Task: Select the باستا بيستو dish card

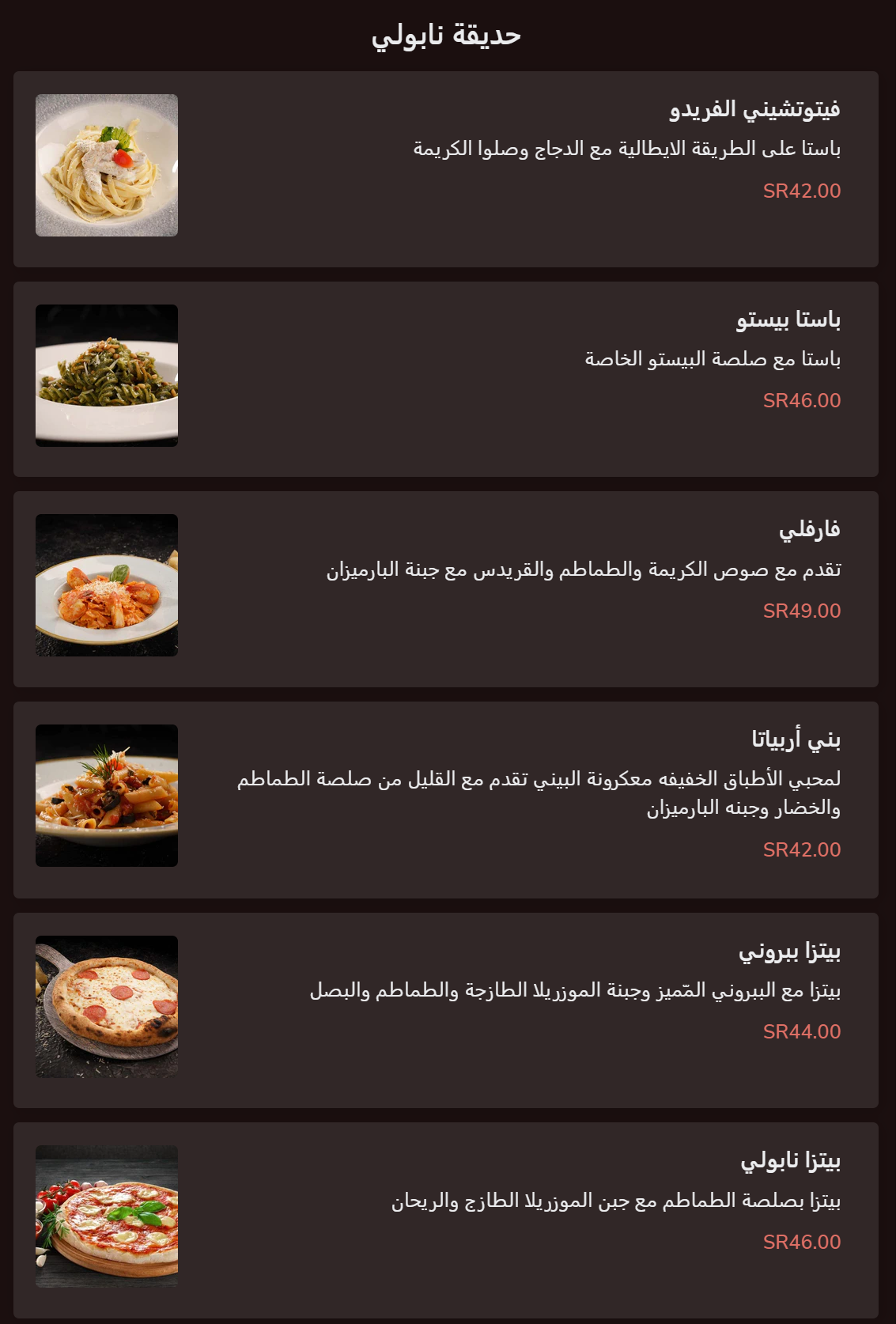Action: point(446,379)
